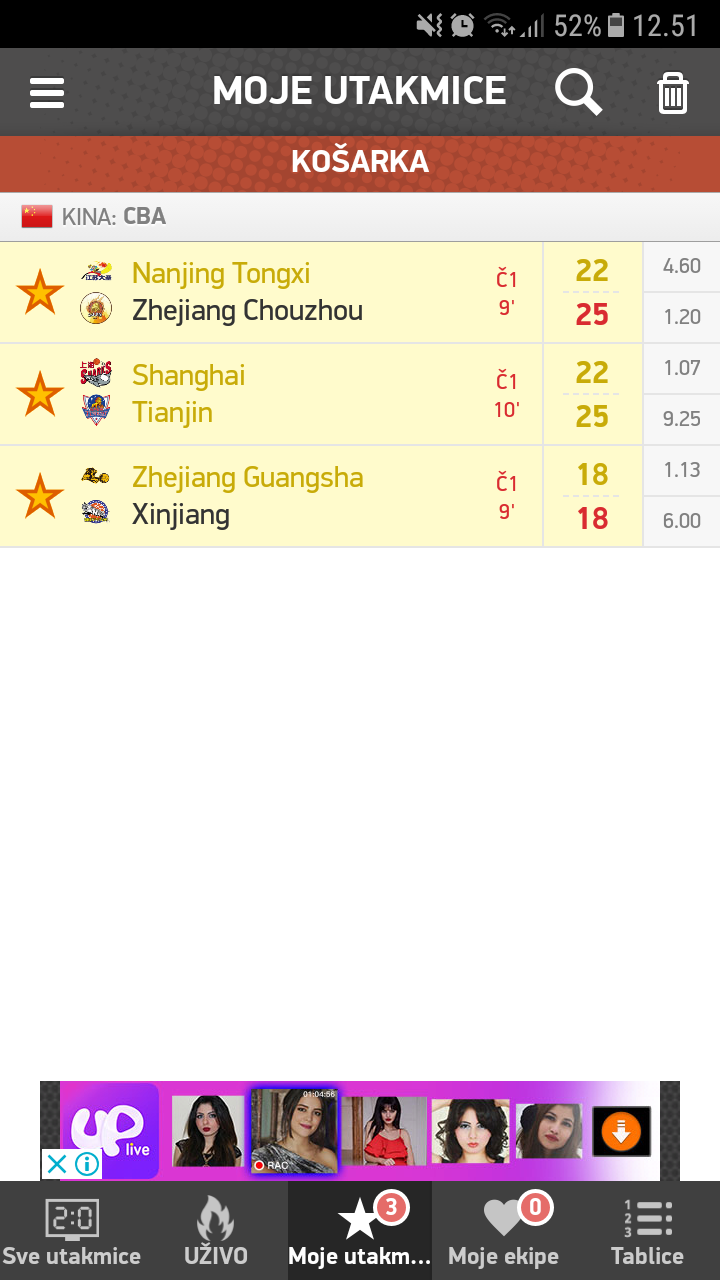Unstar the Shanghai vs Tianjin match
The width and height of the screenshot is (720, 1280).
point(40,394)
